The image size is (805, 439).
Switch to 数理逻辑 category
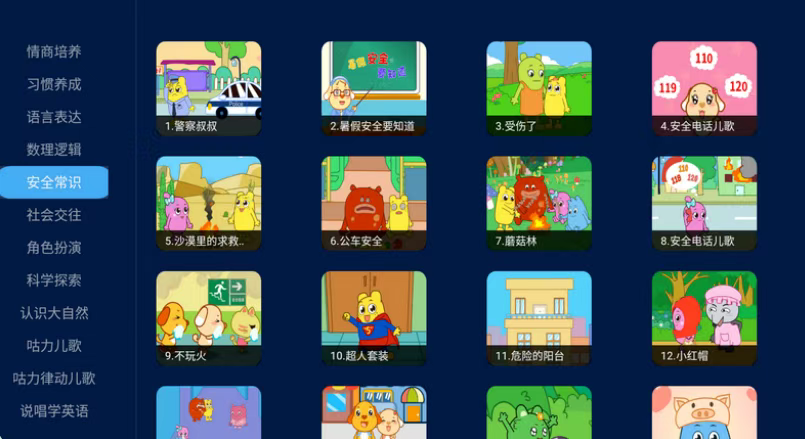tap(54, 150)
